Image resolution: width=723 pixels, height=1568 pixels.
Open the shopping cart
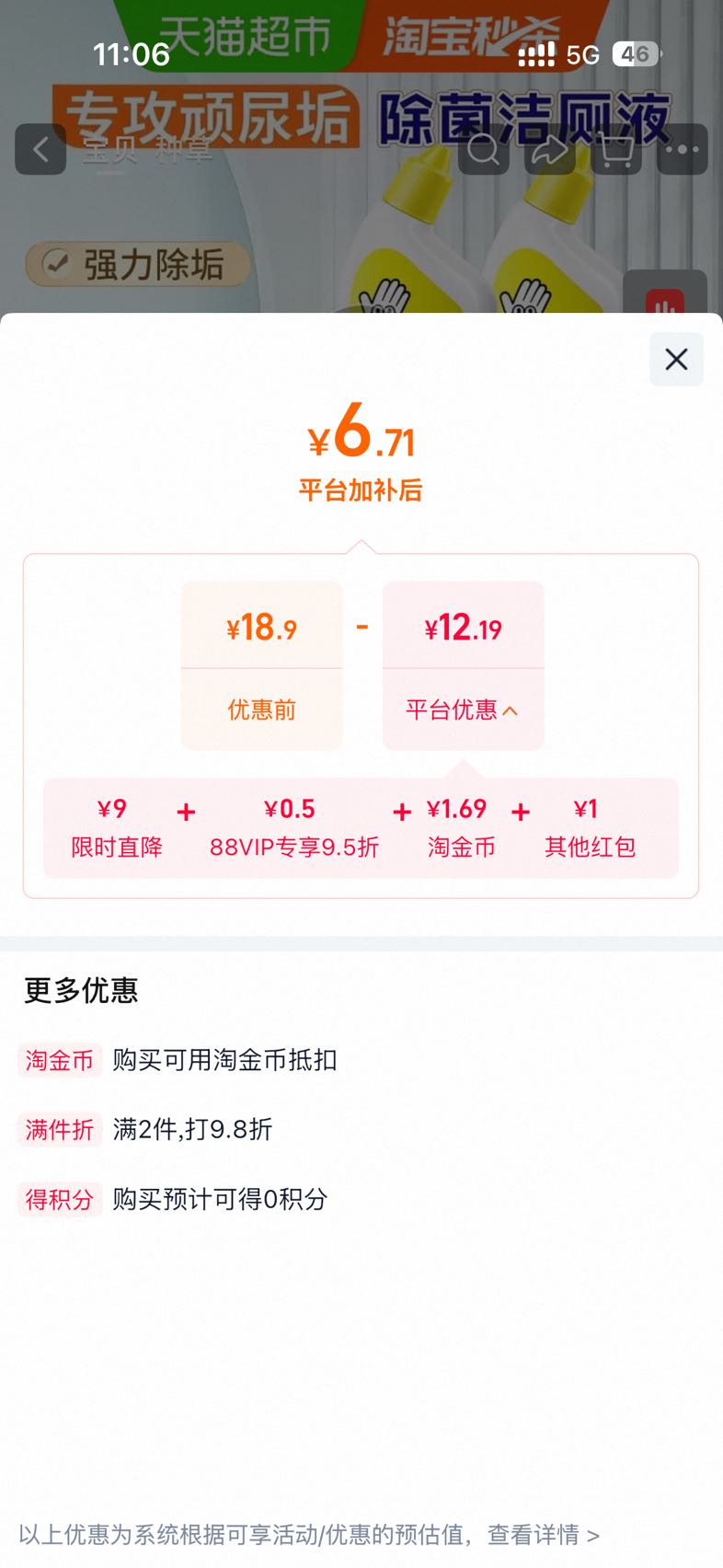pos(616,149)
